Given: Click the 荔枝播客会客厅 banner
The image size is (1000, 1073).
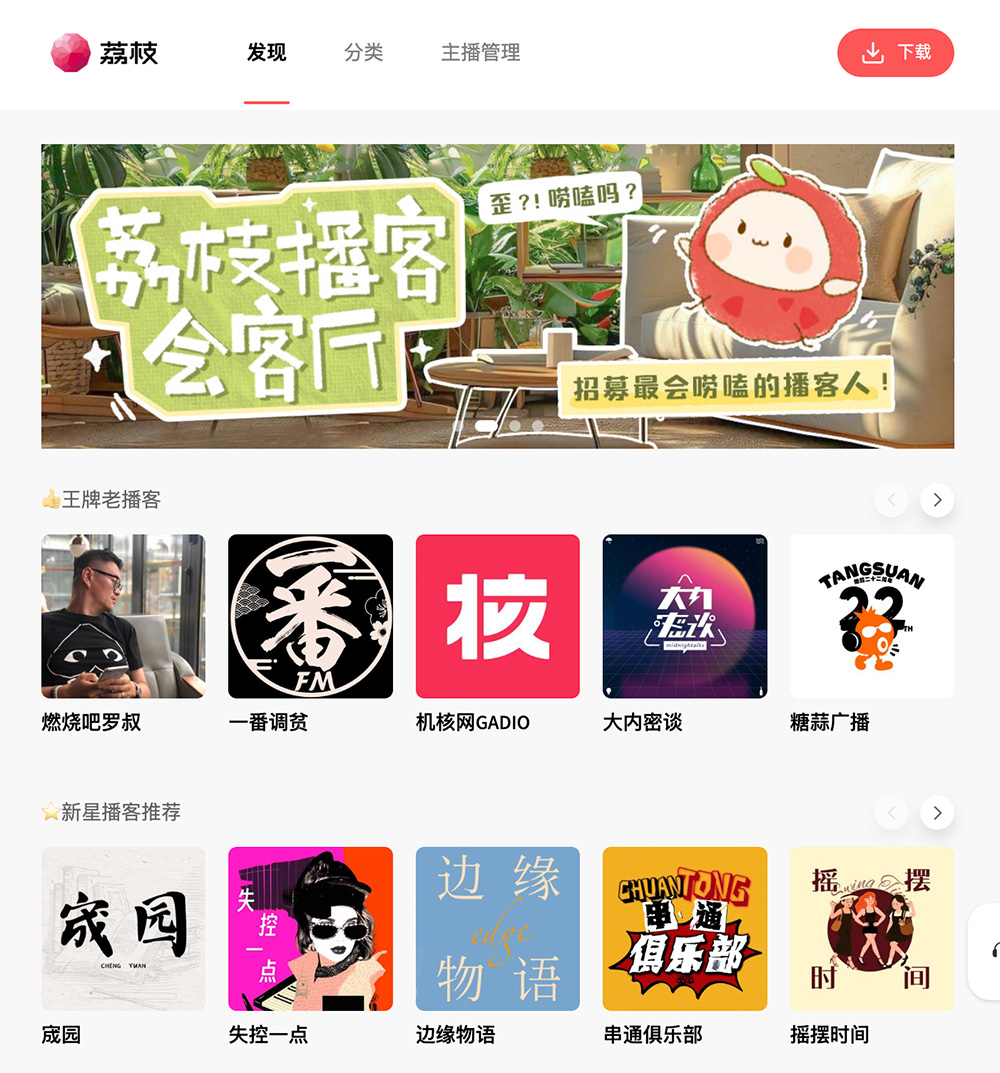Looking at the screenshot, I should pyautogui.click(x=500, y=293).
